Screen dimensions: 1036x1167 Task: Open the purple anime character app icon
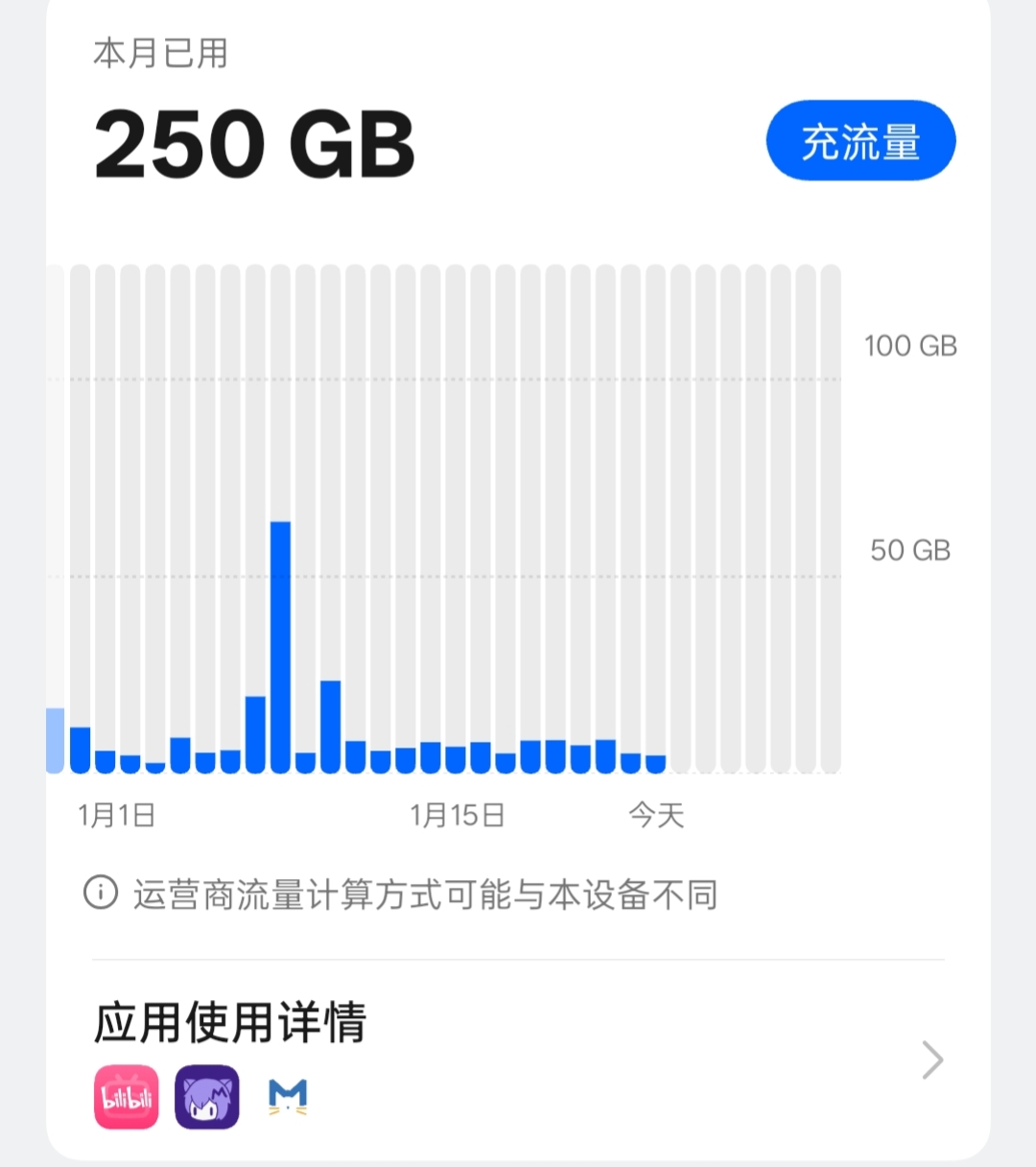tap(207, 1095)
